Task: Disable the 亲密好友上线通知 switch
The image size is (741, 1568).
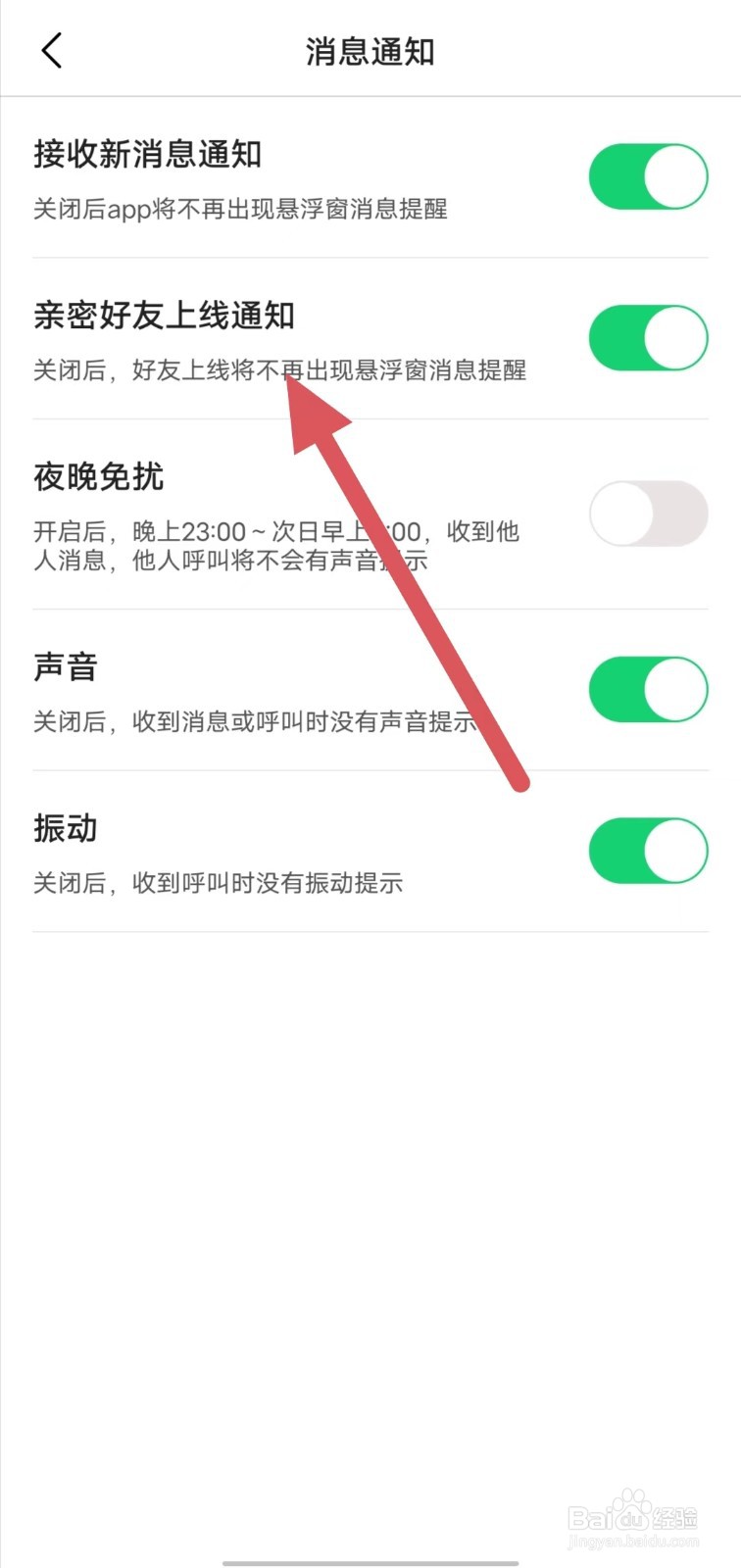Action: click(648, 337)
